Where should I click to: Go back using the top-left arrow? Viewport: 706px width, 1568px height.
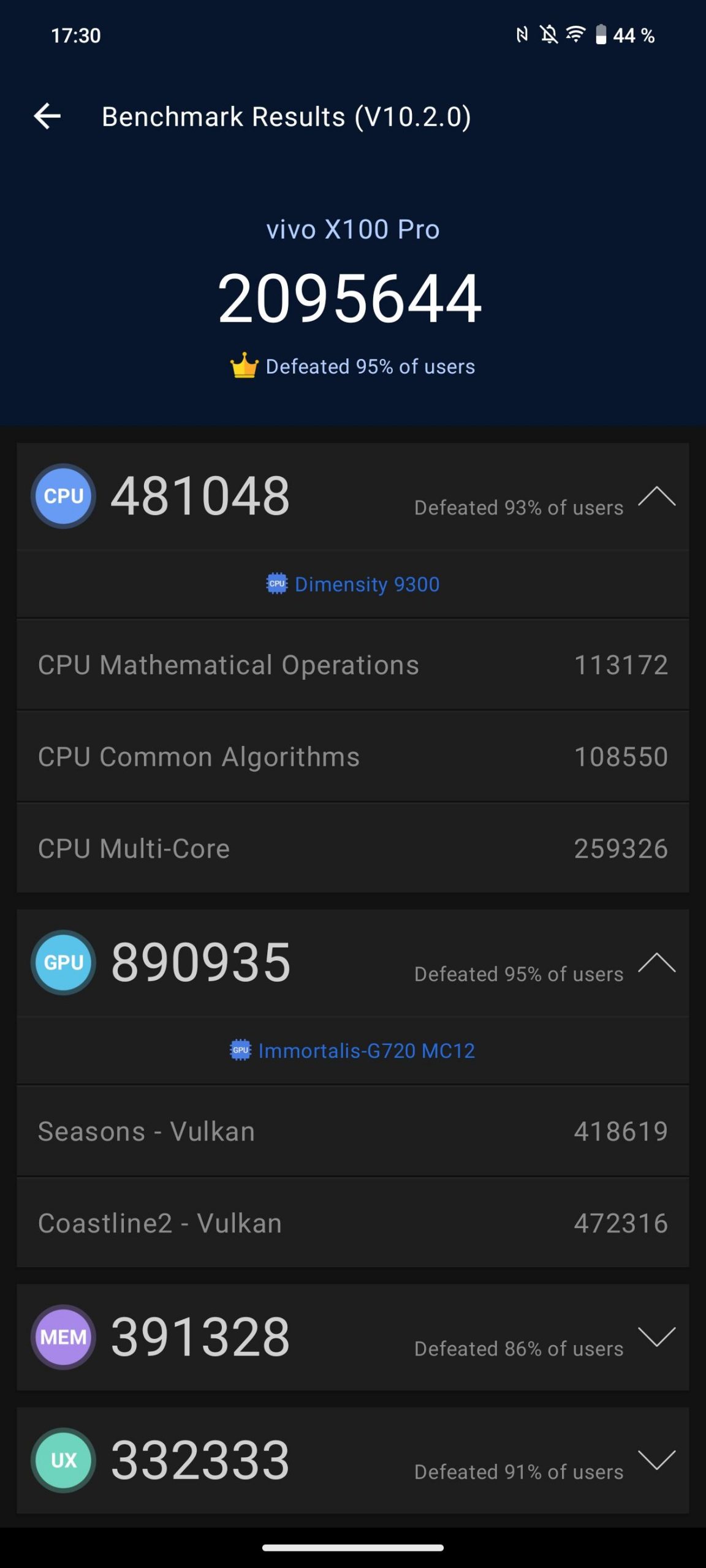click(x=47, y=116)
